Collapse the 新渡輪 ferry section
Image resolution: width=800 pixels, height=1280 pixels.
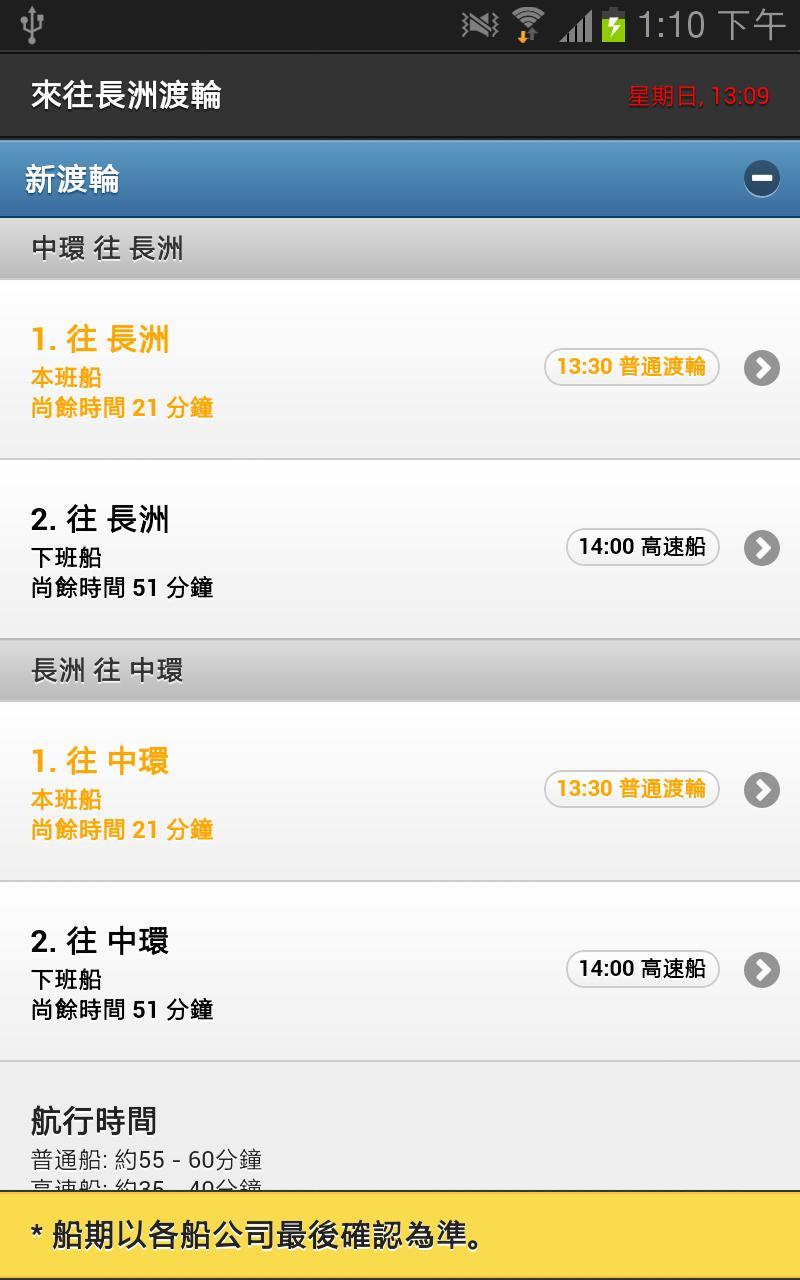[761, 178]
